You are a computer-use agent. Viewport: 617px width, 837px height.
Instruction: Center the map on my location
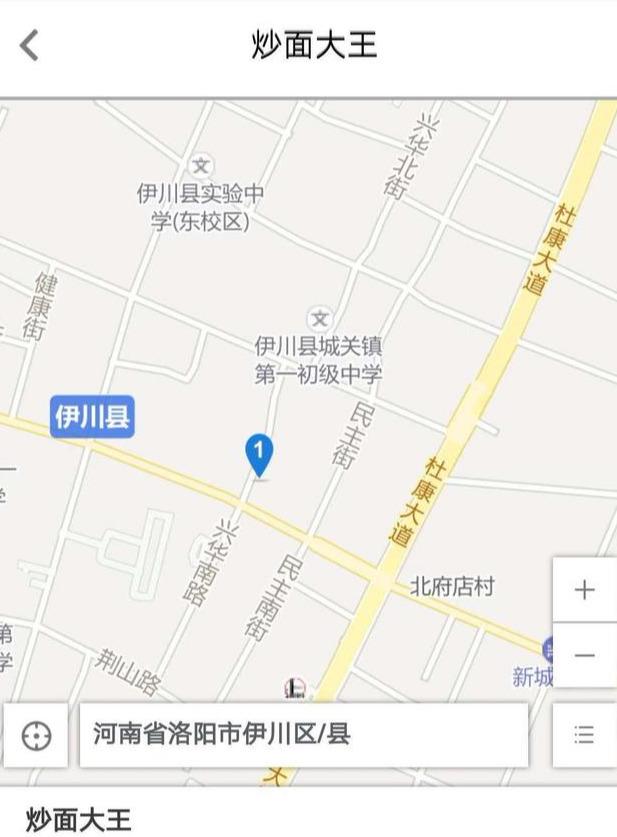pyautogui.click(x=36, y=736)
